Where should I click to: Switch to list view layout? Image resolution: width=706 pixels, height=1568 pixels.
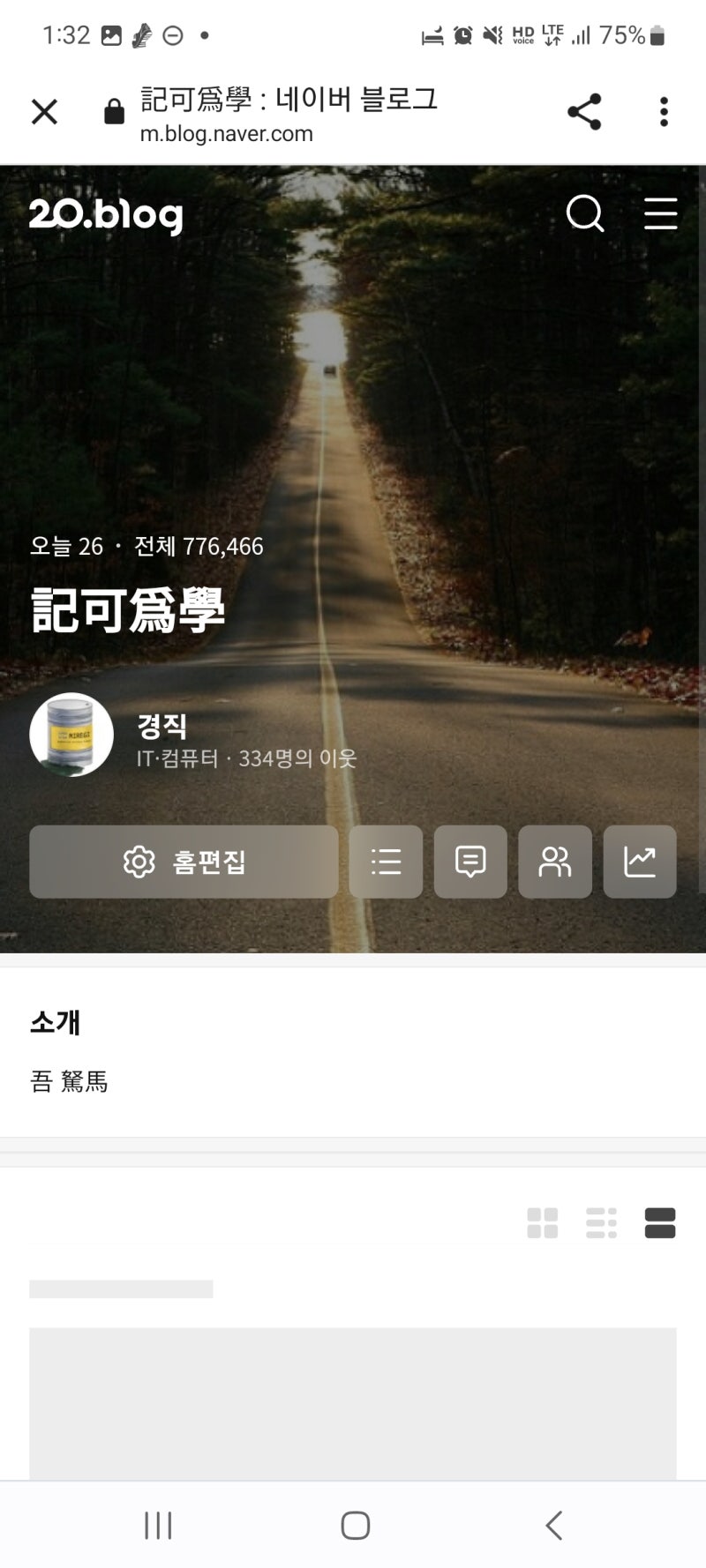(x=601, y=1223)
